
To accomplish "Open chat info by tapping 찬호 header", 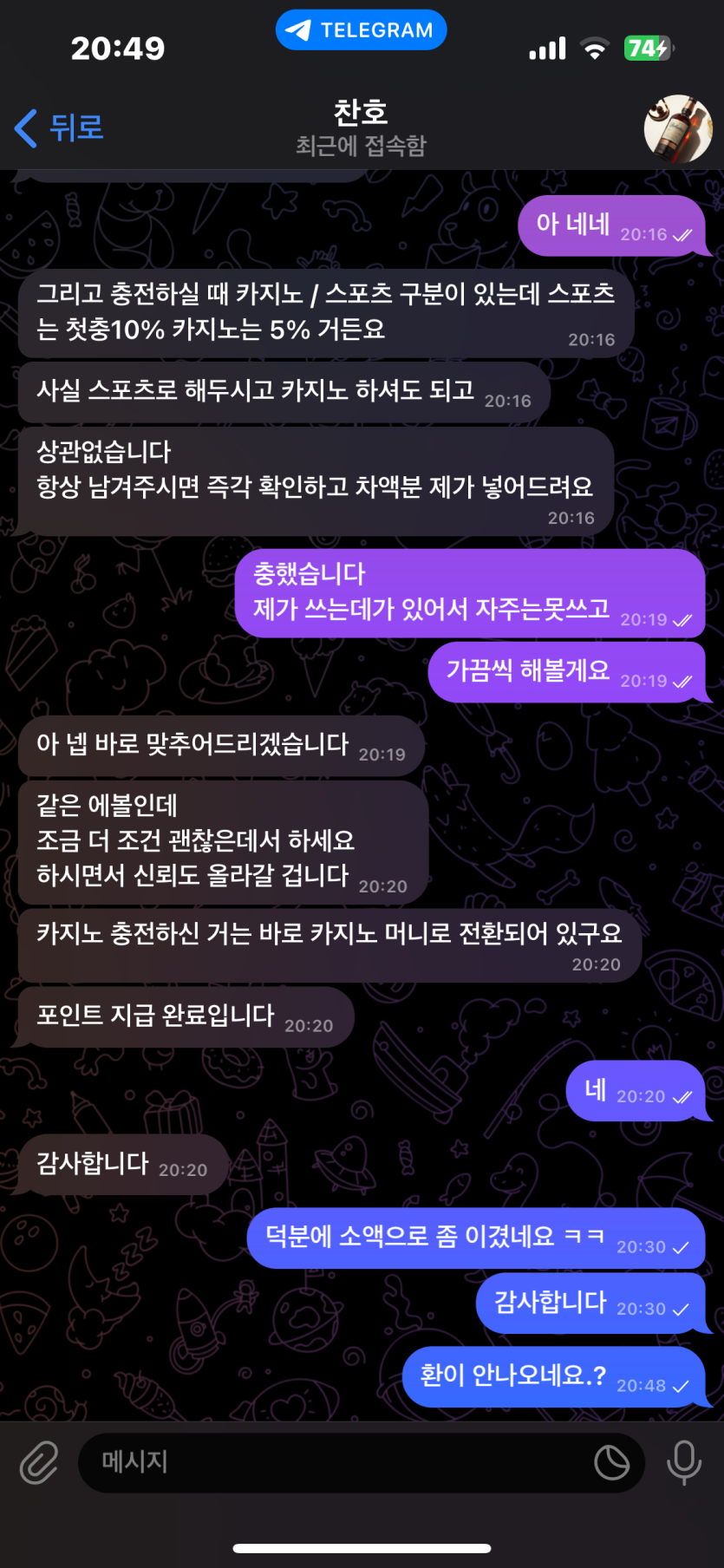I will pyautogui.click(x=361, y=127).
